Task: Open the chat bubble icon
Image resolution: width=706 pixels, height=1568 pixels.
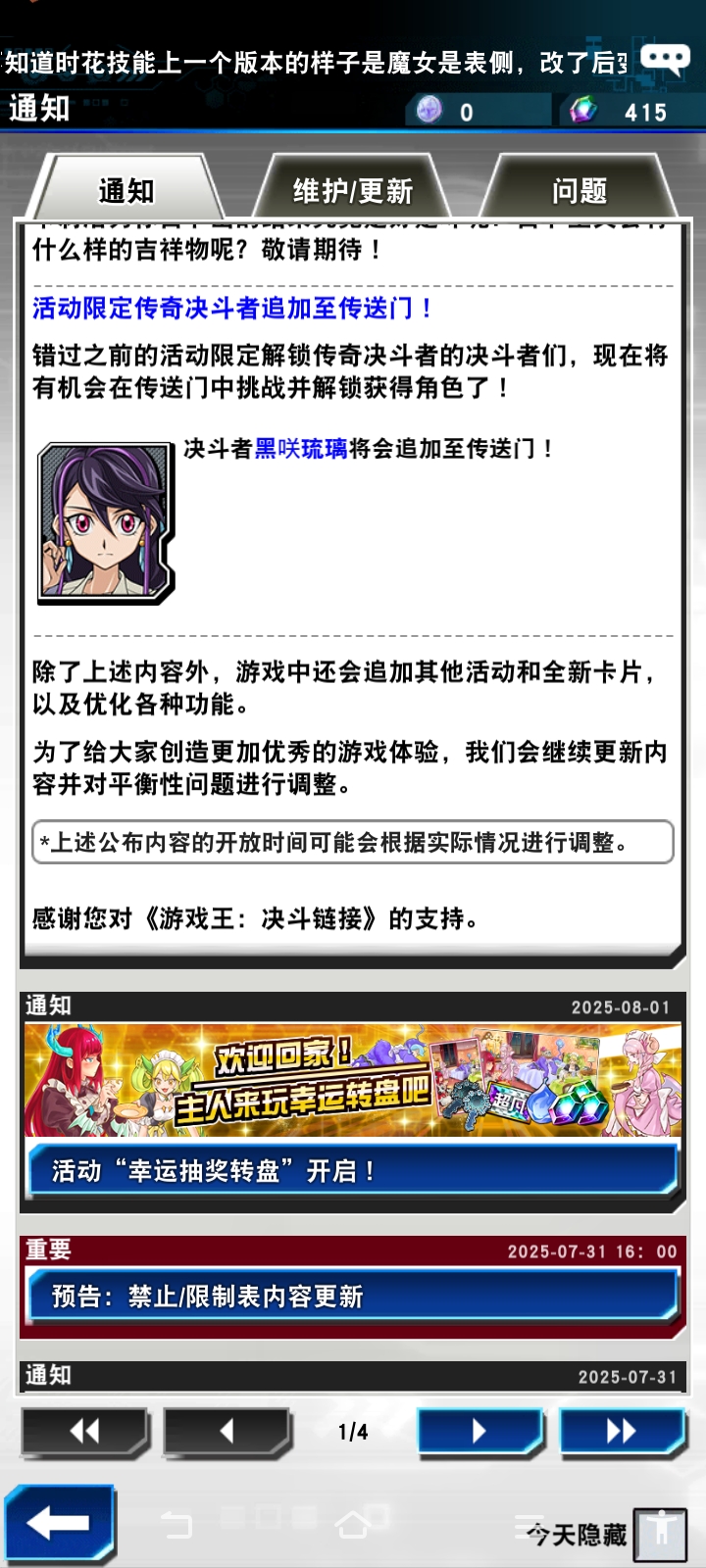Action: coord(665,61)
